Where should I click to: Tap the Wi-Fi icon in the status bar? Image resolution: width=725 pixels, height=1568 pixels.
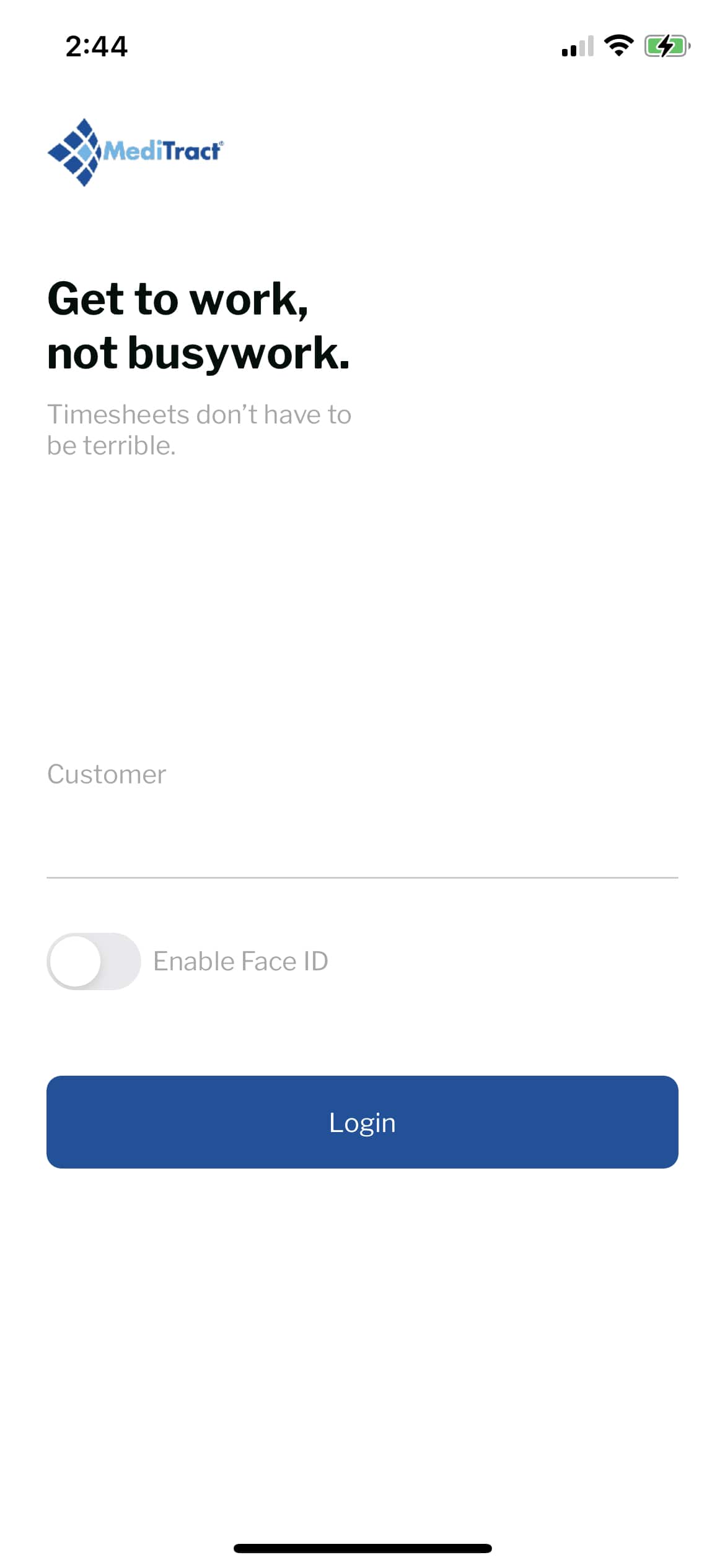tap(619, 46)
